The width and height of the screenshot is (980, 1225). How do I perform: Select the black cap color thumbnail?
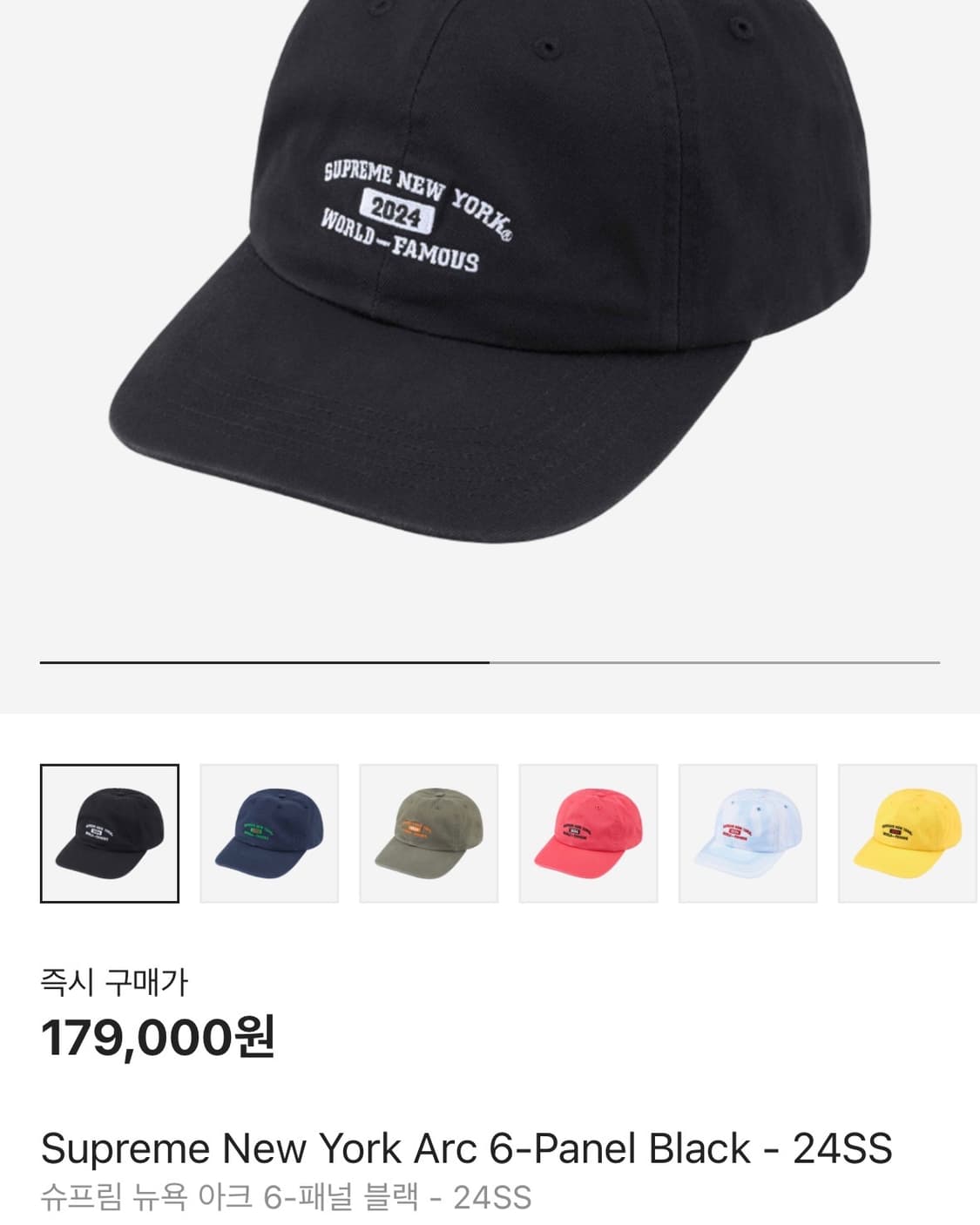click(x=110, y=833)
